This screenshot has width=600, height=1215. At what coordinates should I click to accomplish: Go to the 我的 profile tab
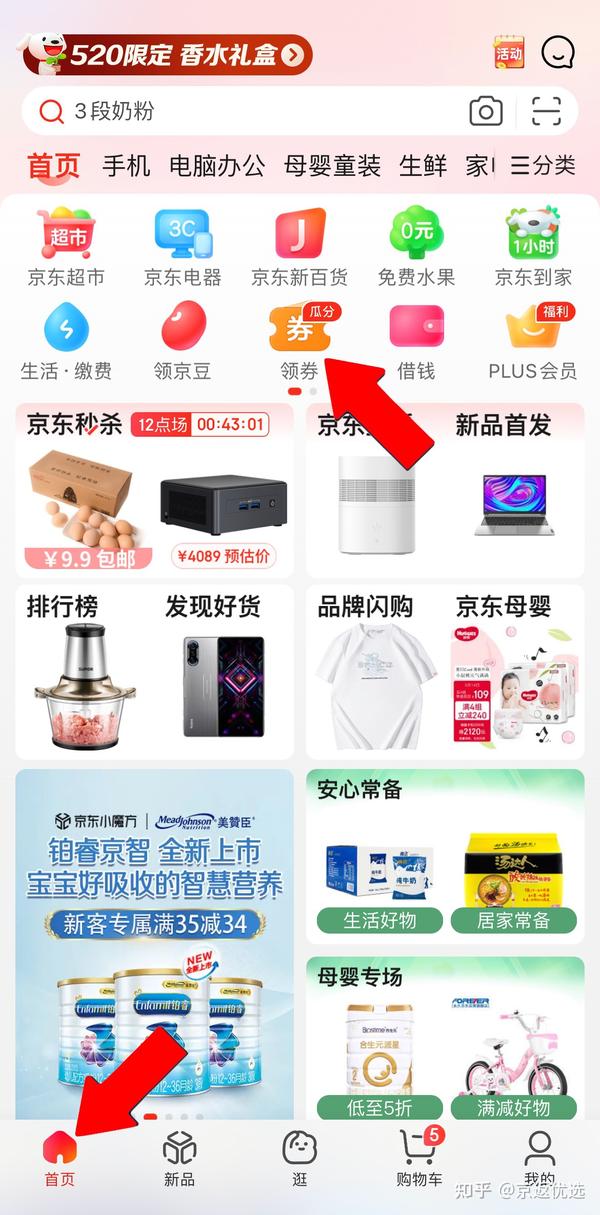539,1159
